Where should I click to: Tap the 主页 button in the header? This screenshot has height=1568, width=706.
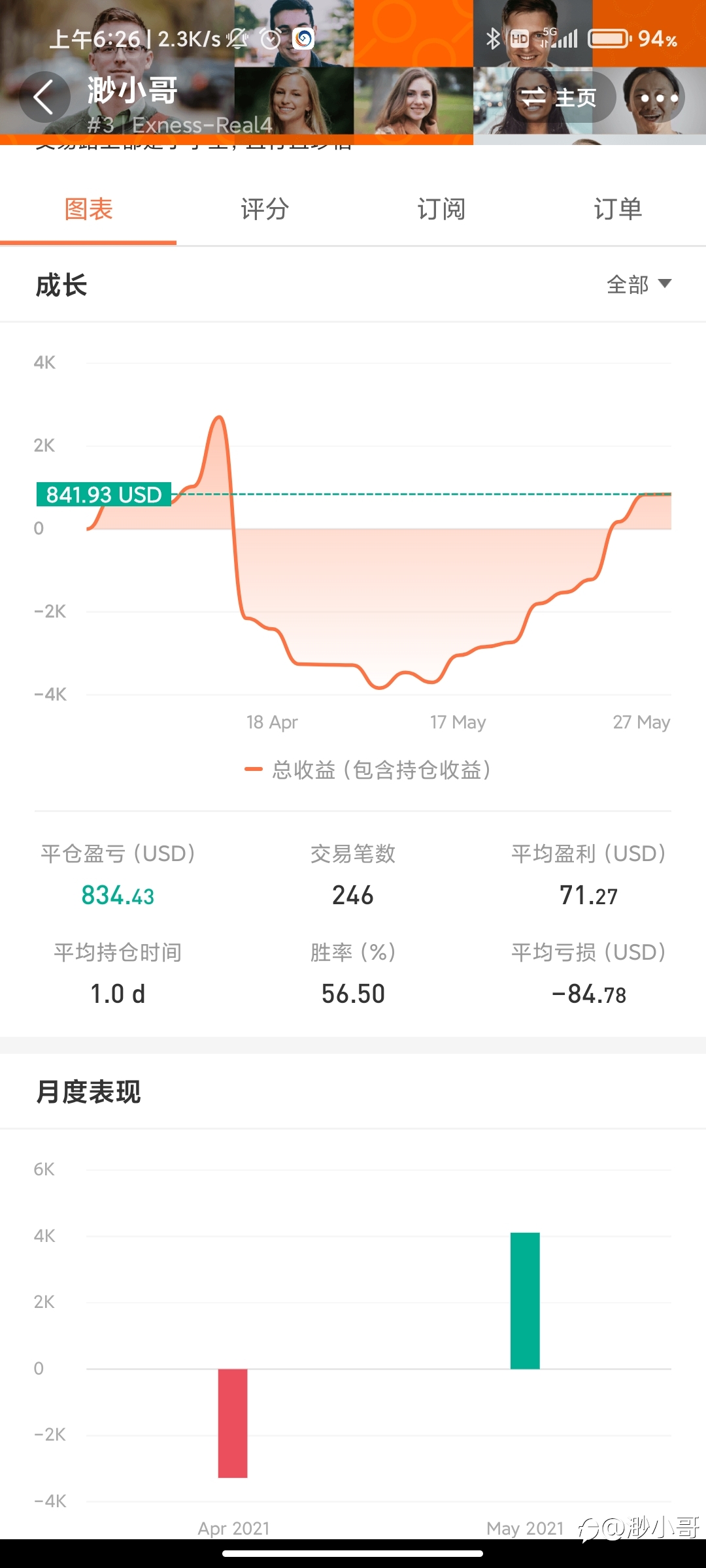[558, 98]
